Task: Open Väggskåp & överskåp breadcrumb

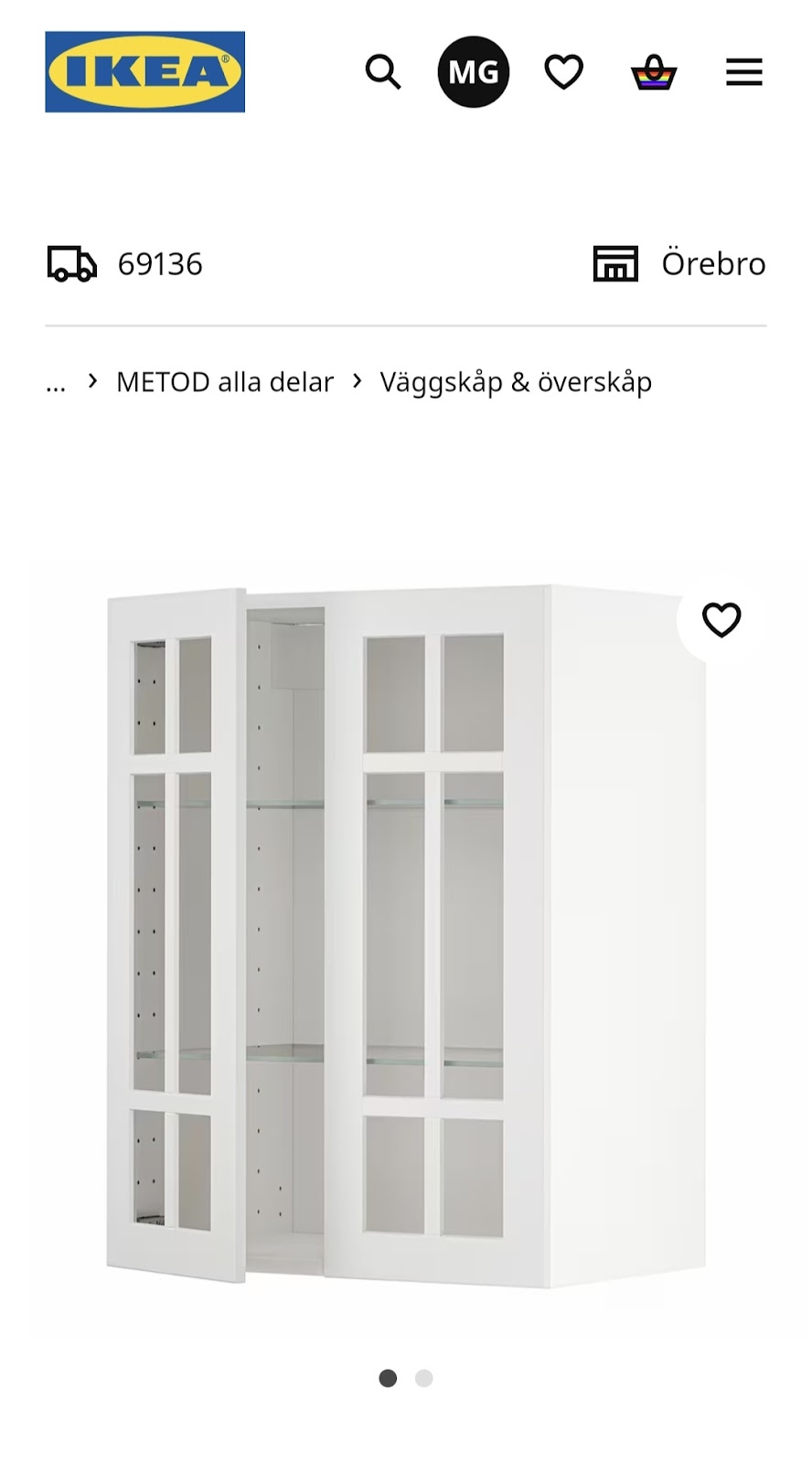Action: point(516,382)
